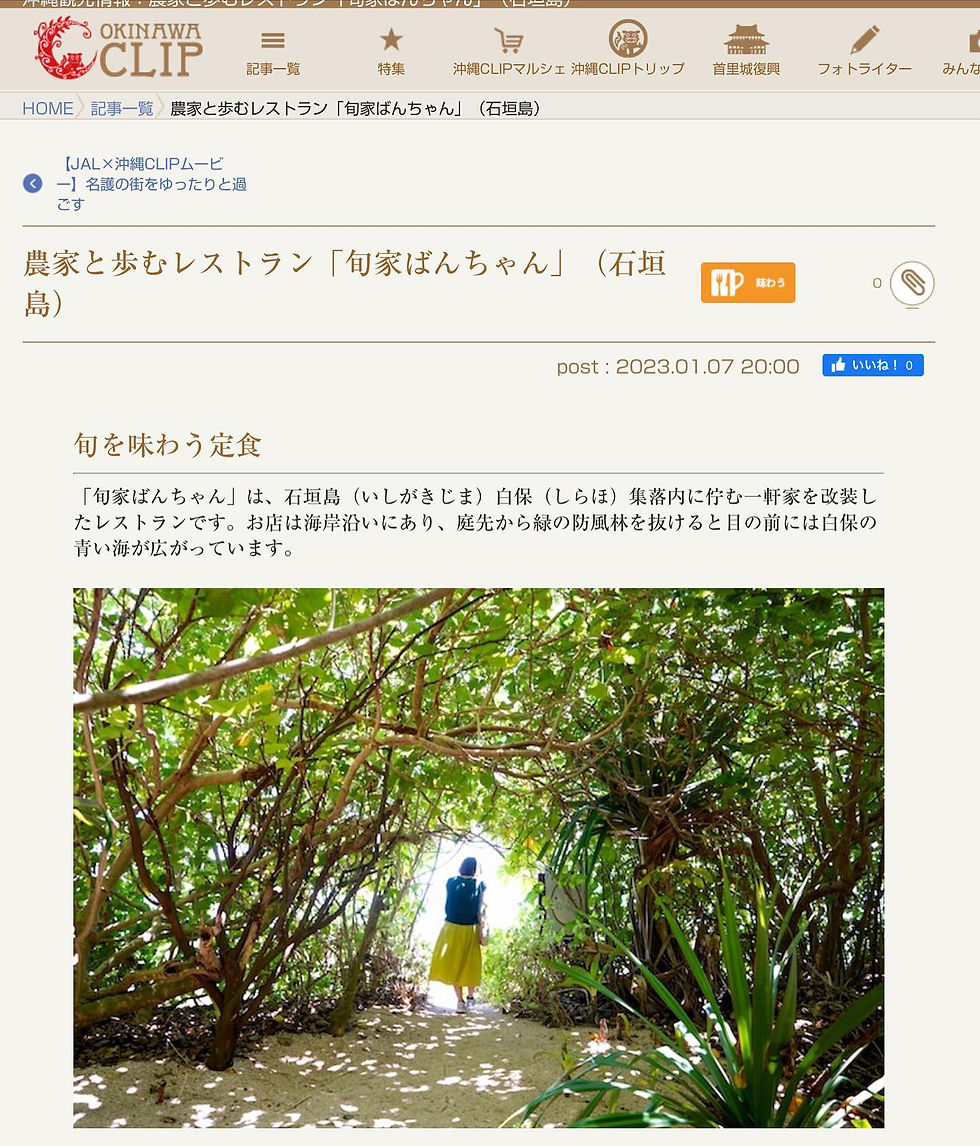This screenshot has height=1146, width=980.
Task: Open 記事一覧 in the top menu
Action: (273, 52)
